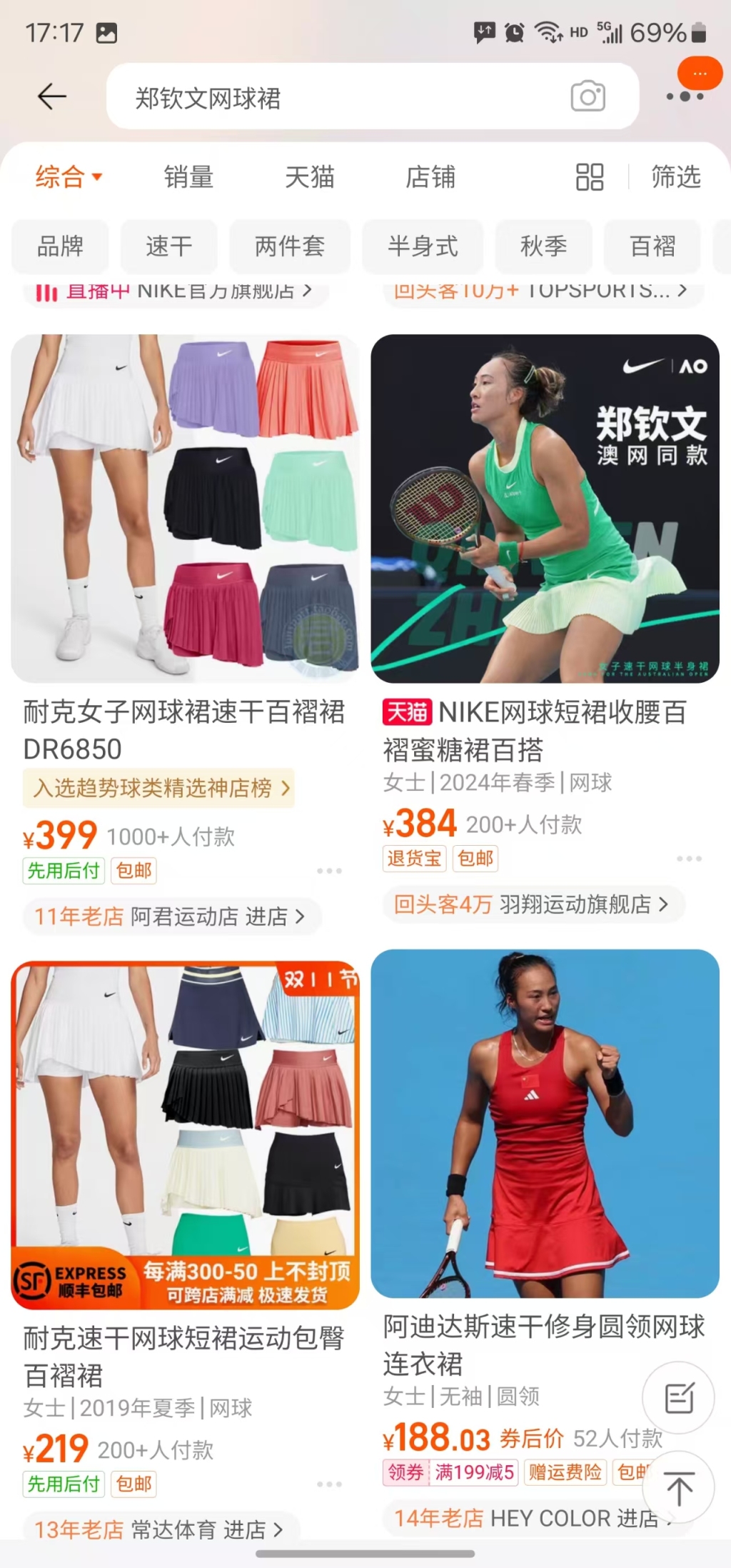Sort results by 销量
This screenshot has height=1568, width=731.
[188, 176]
